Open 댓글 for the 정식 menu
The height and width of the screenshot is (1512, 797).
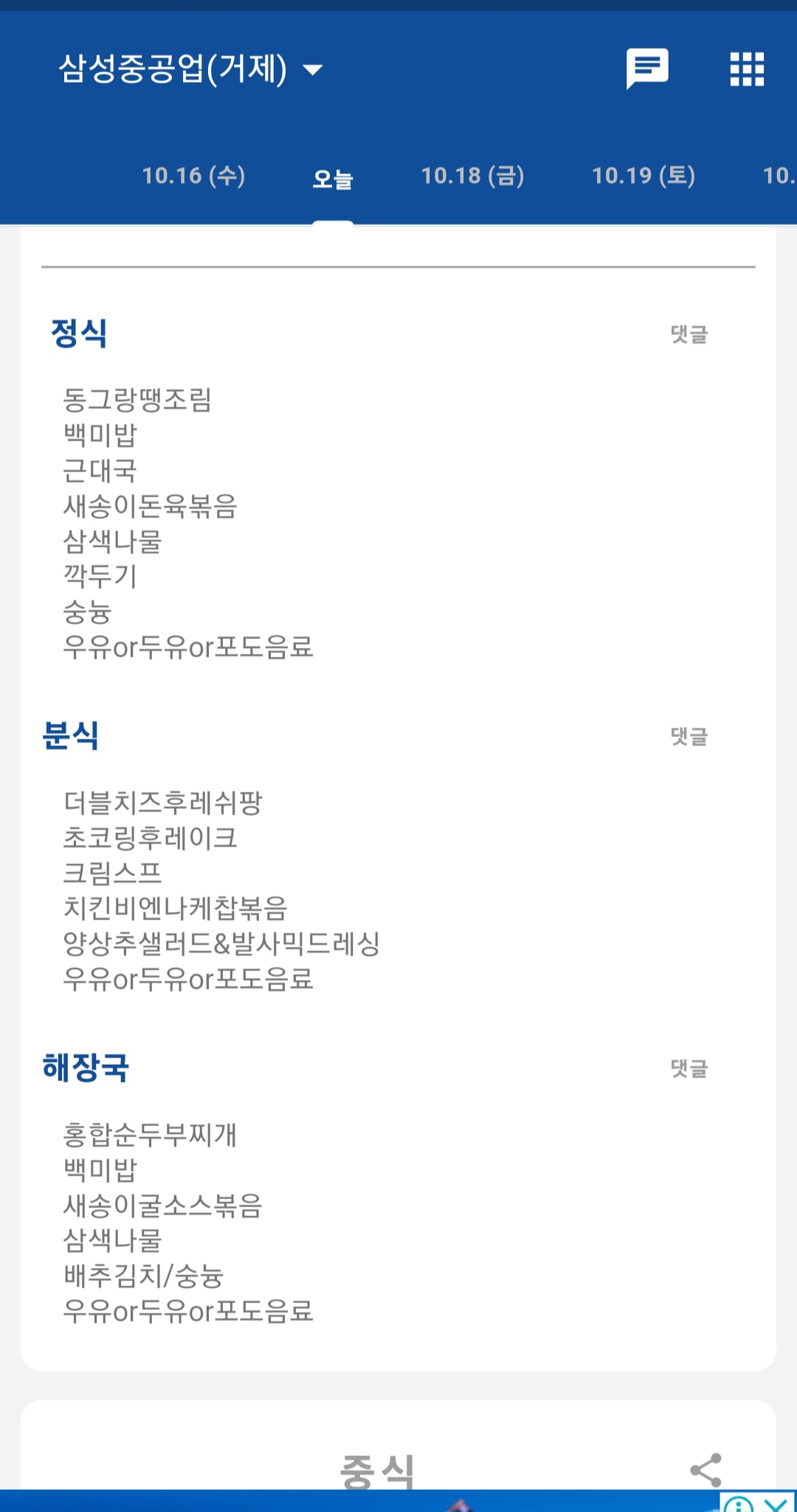click(x=689, y=334)
